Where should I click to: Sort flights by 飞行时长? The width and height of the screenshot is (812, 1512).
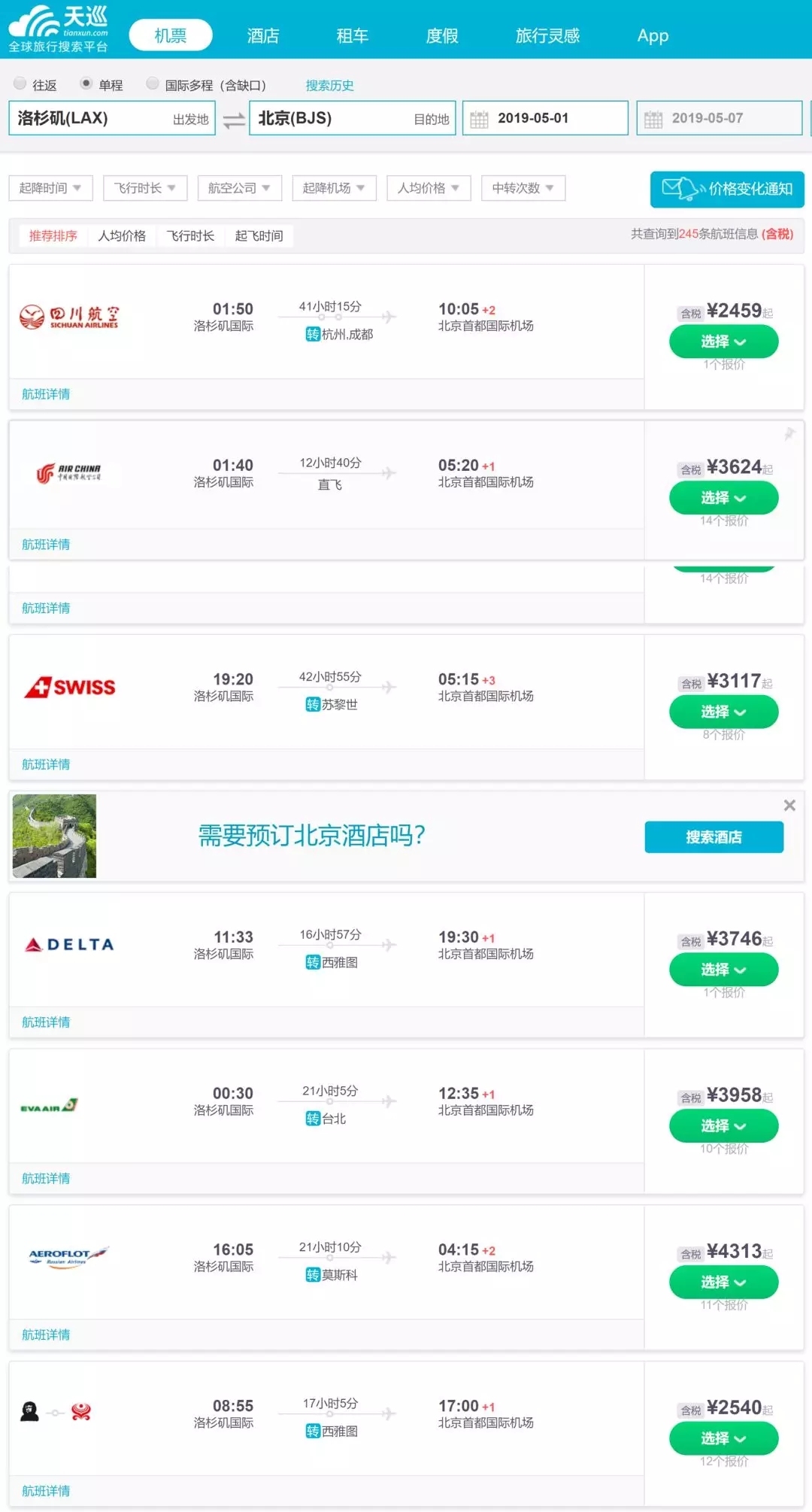point(190,235)
